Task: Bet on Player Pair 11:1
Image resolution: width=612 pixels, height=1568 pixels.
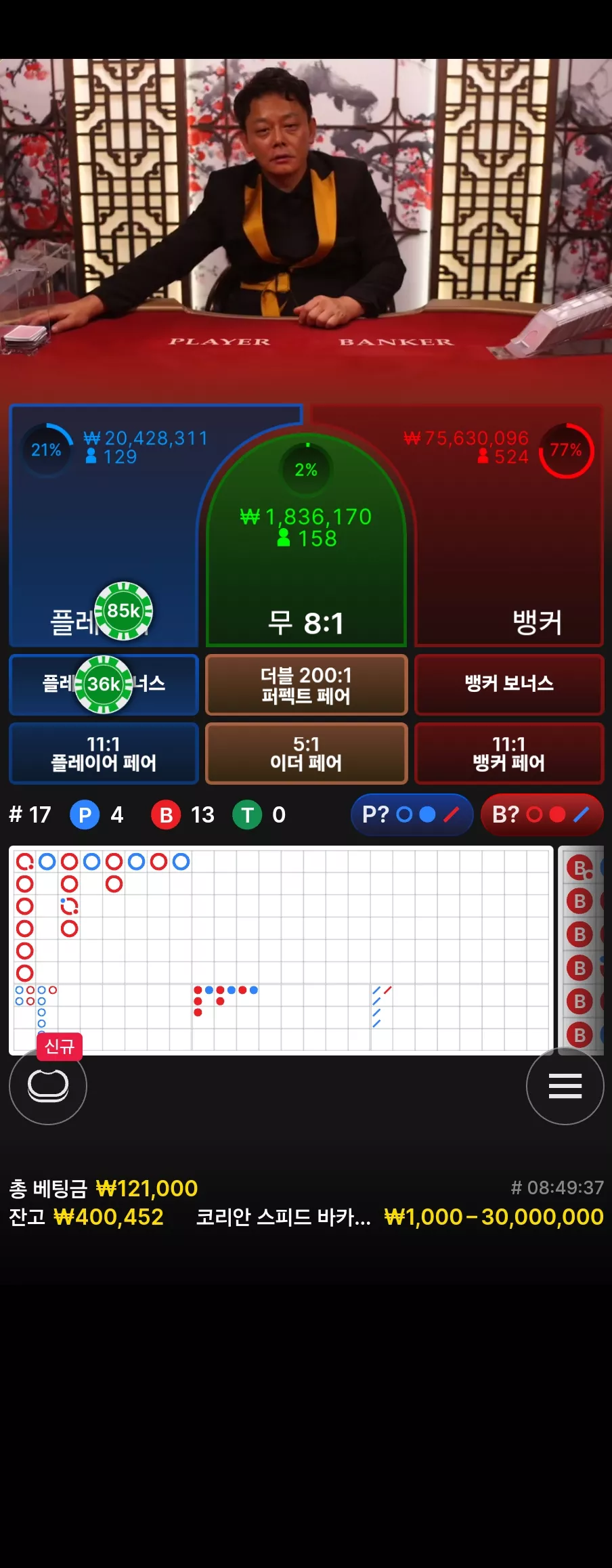Action: (x=104, y=754)
